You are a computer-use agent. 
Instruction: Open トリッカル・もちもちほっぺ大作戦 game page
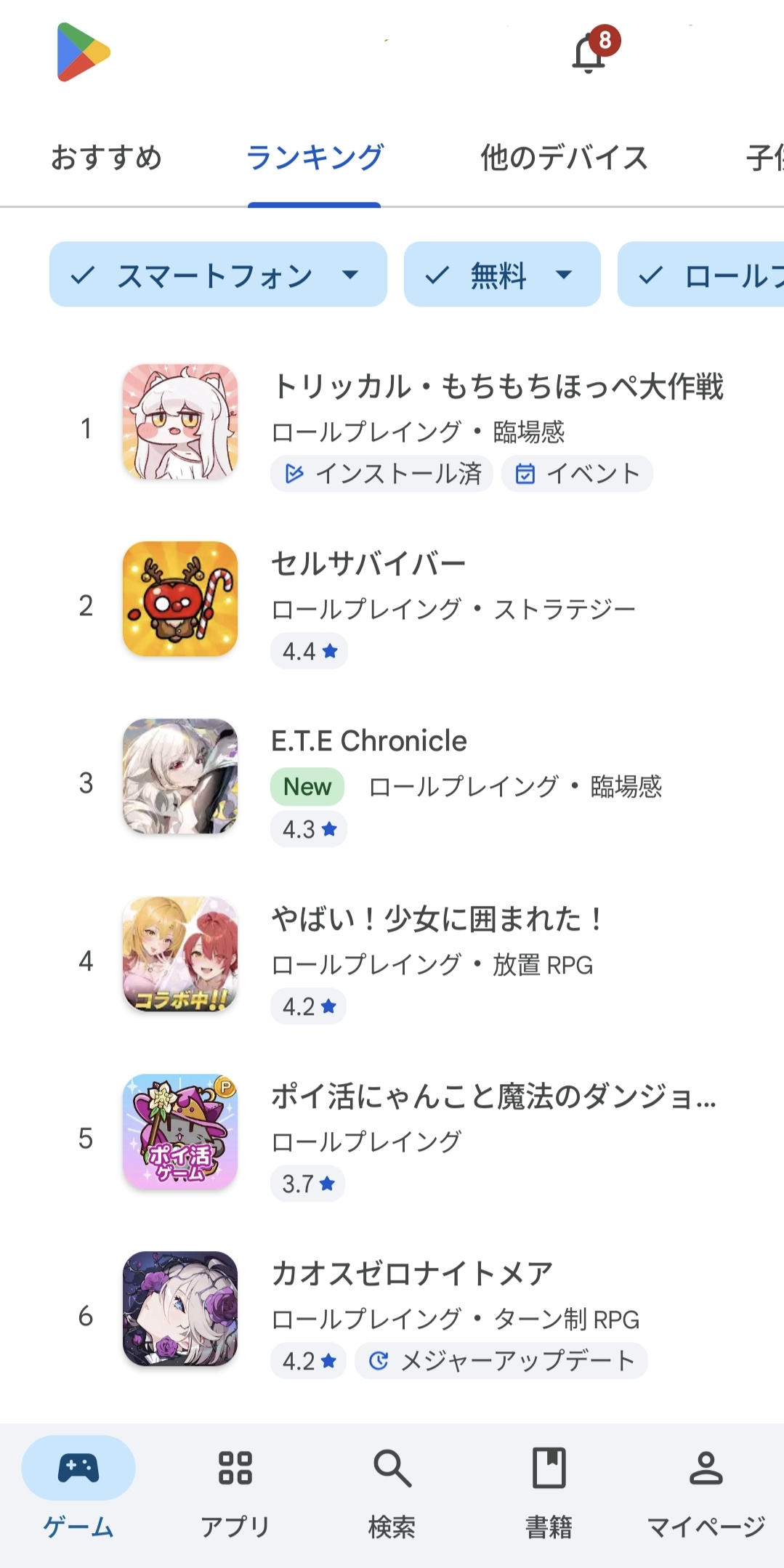497,387
